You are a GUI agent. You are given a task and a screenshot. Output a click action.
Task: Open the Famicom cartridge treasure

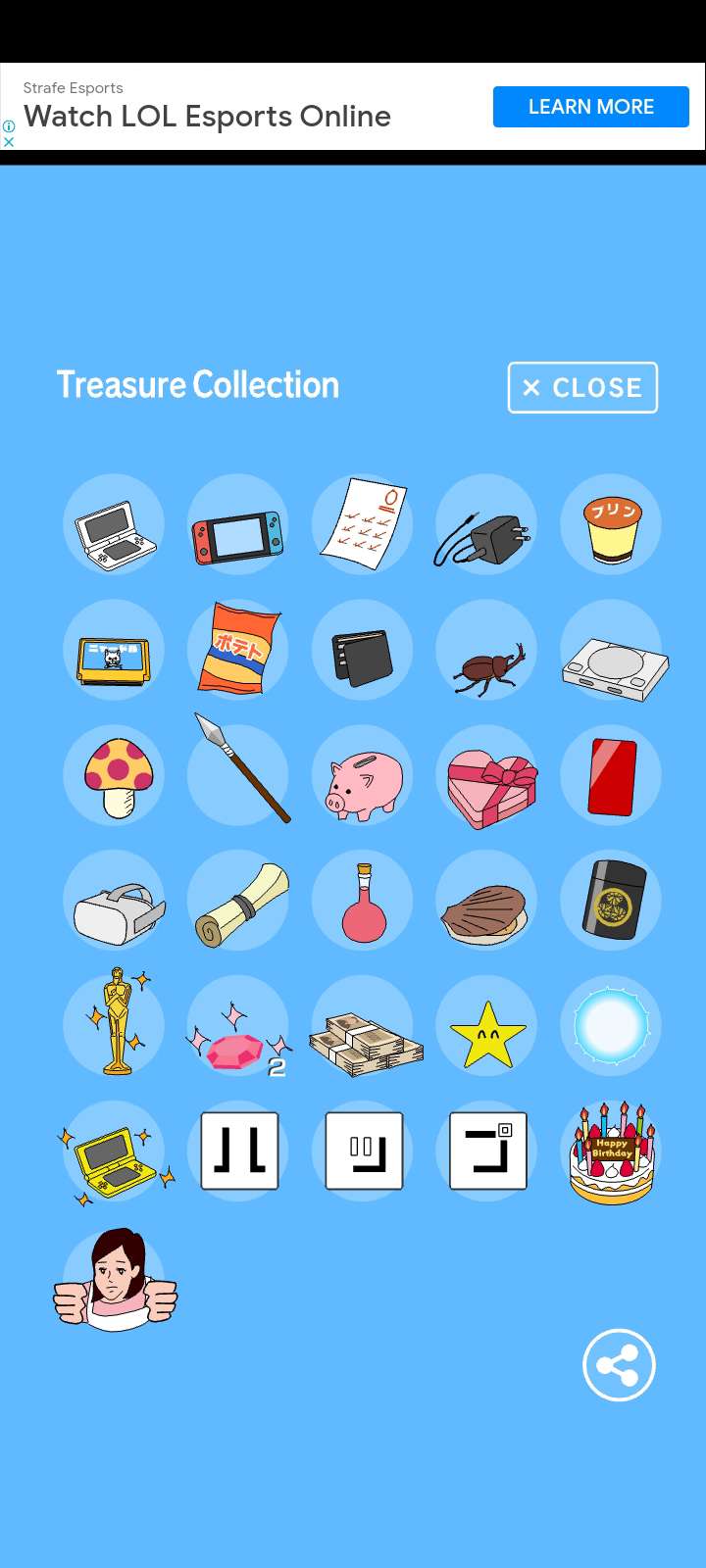(114, 650)
